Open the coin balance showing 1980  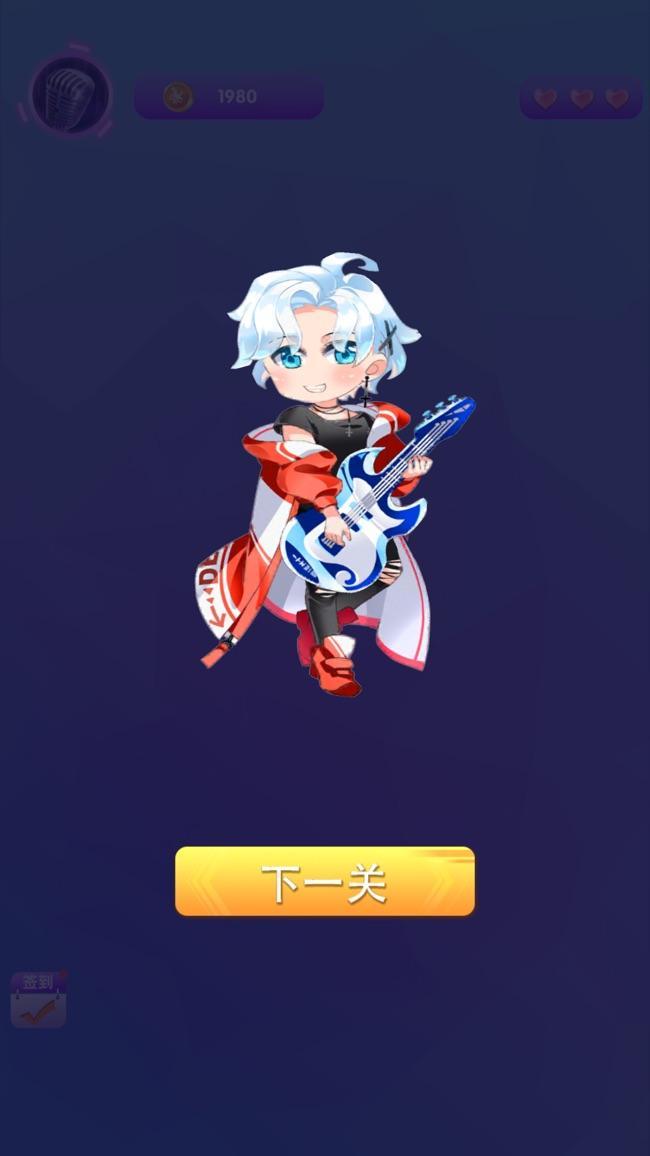click(x=229, y=97)
